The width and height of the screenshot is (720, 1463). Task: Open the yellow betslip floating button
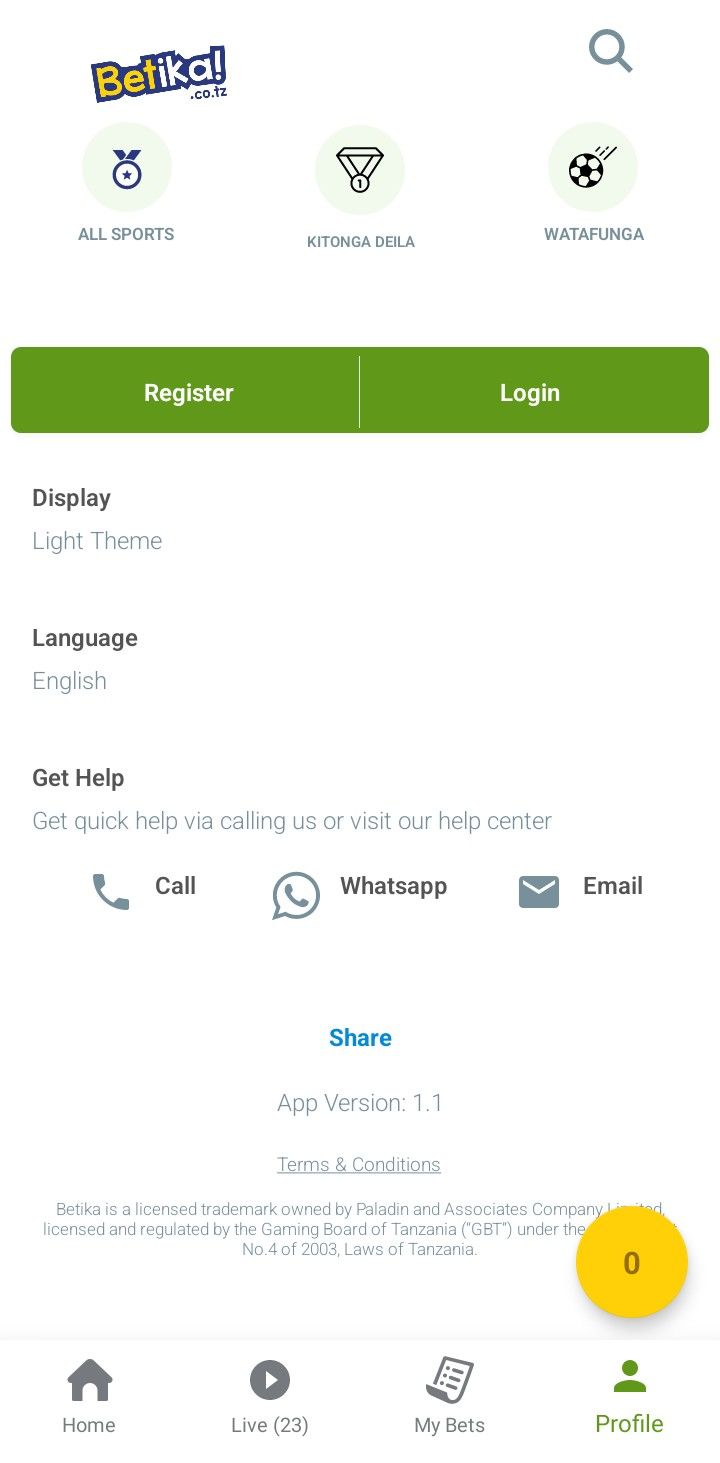pos(632,1263)
